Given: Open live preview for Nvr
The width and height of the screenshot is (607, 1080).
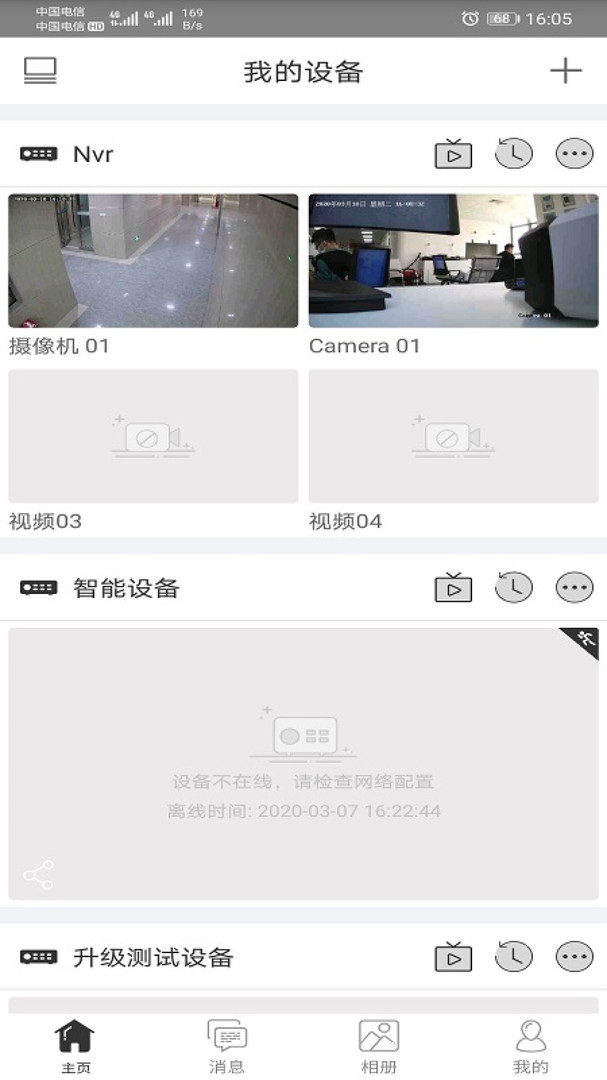Looking at the screenshot, I should pos(453,154).
